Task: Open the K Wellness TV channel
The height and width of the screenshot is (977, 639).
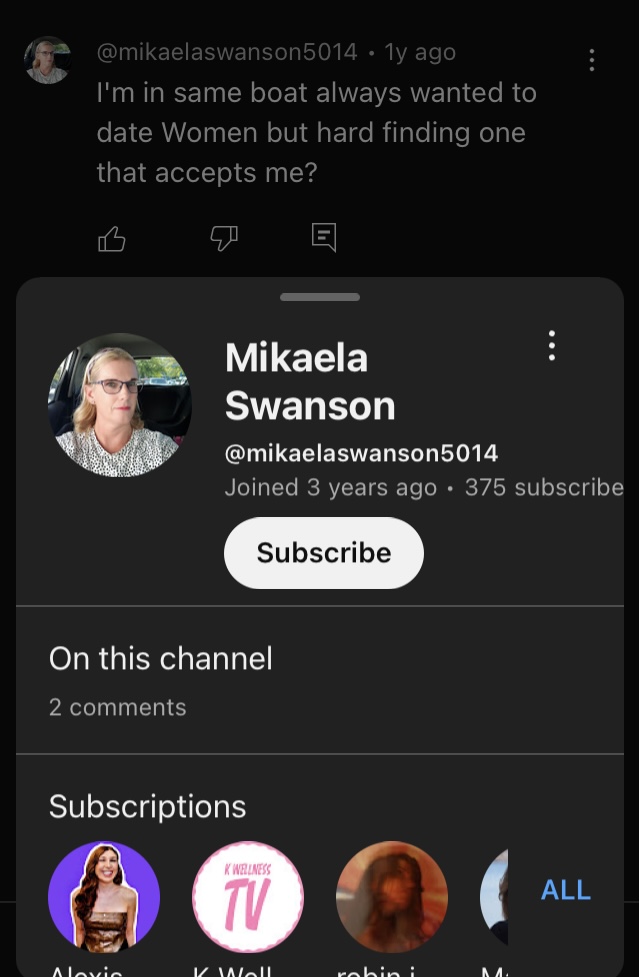Action: click(248, 896)
